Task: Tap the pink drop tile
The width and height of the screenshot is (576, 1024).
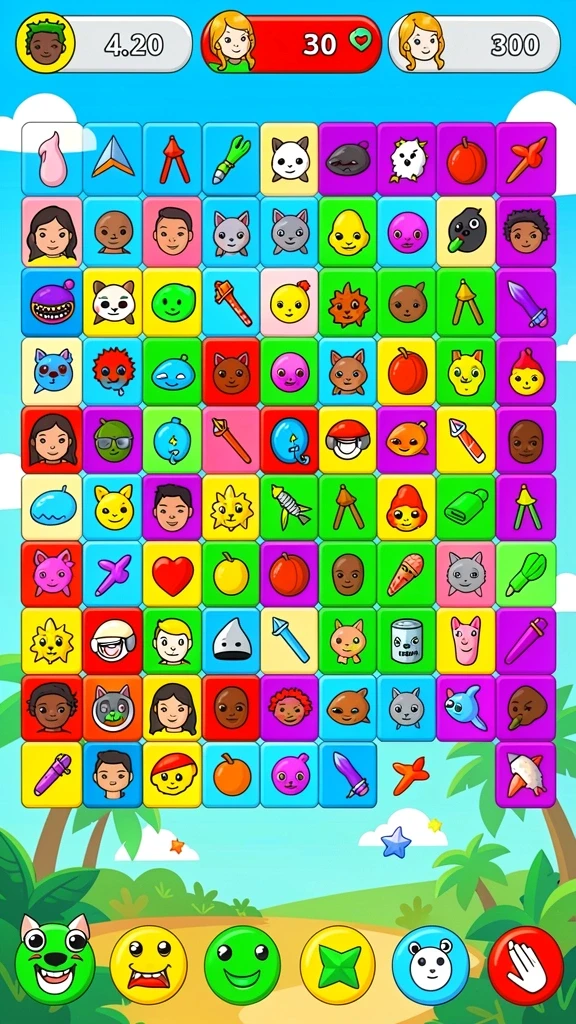Action: pyautogui.click(x=52, y=159)
